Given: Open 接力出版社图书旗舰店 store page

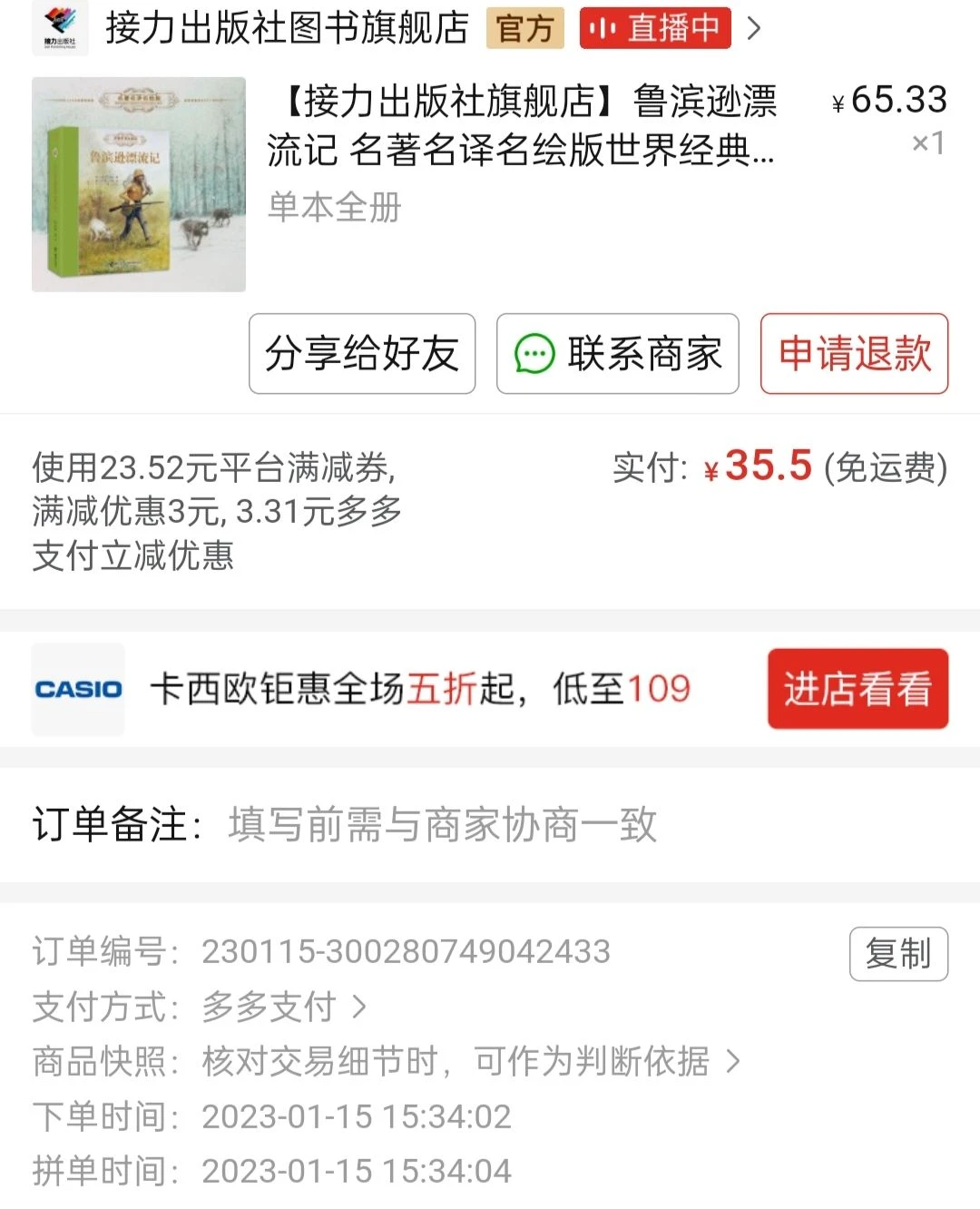Looking at the screenshot, I should point(286,27).
